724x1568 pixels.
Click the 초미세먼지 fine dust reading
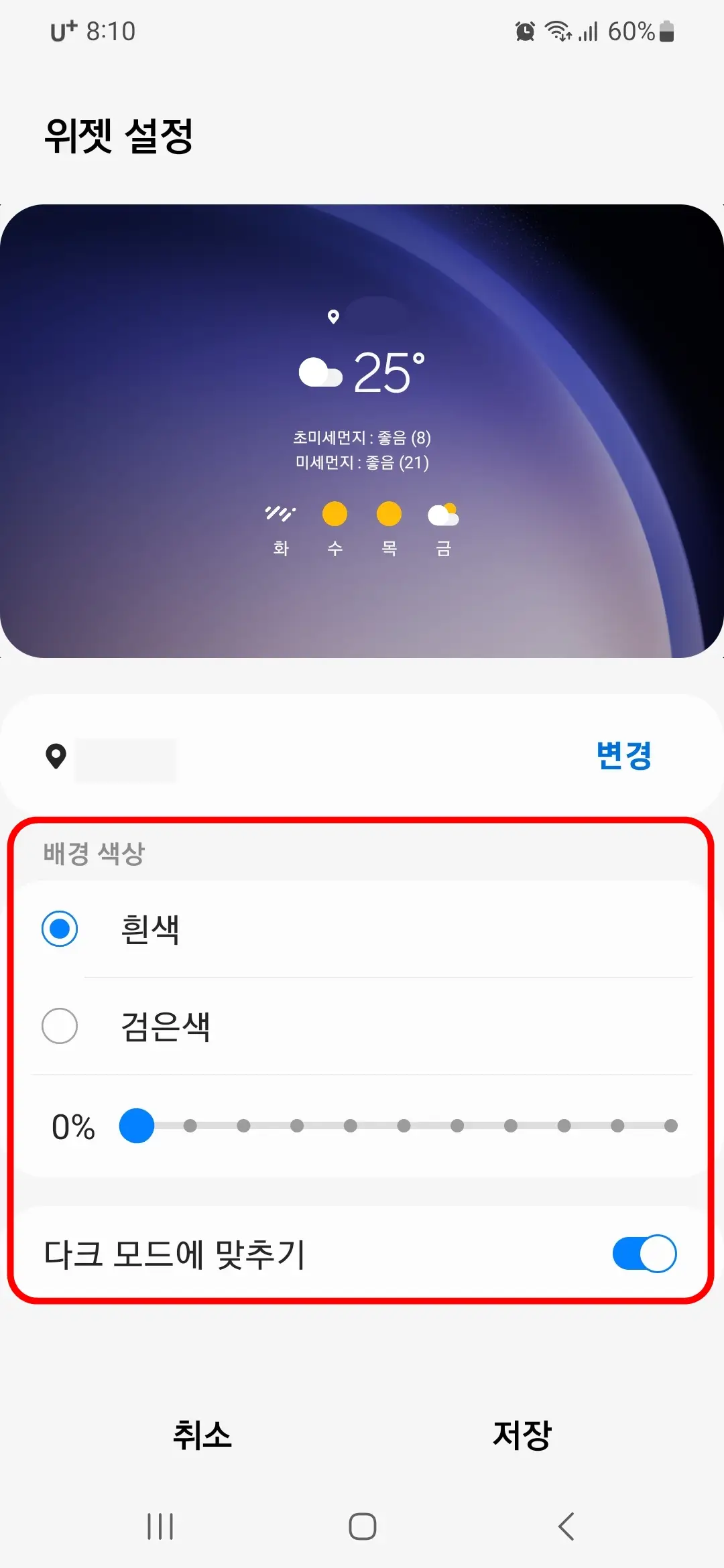pyautogui.click(x=362, y=439)
